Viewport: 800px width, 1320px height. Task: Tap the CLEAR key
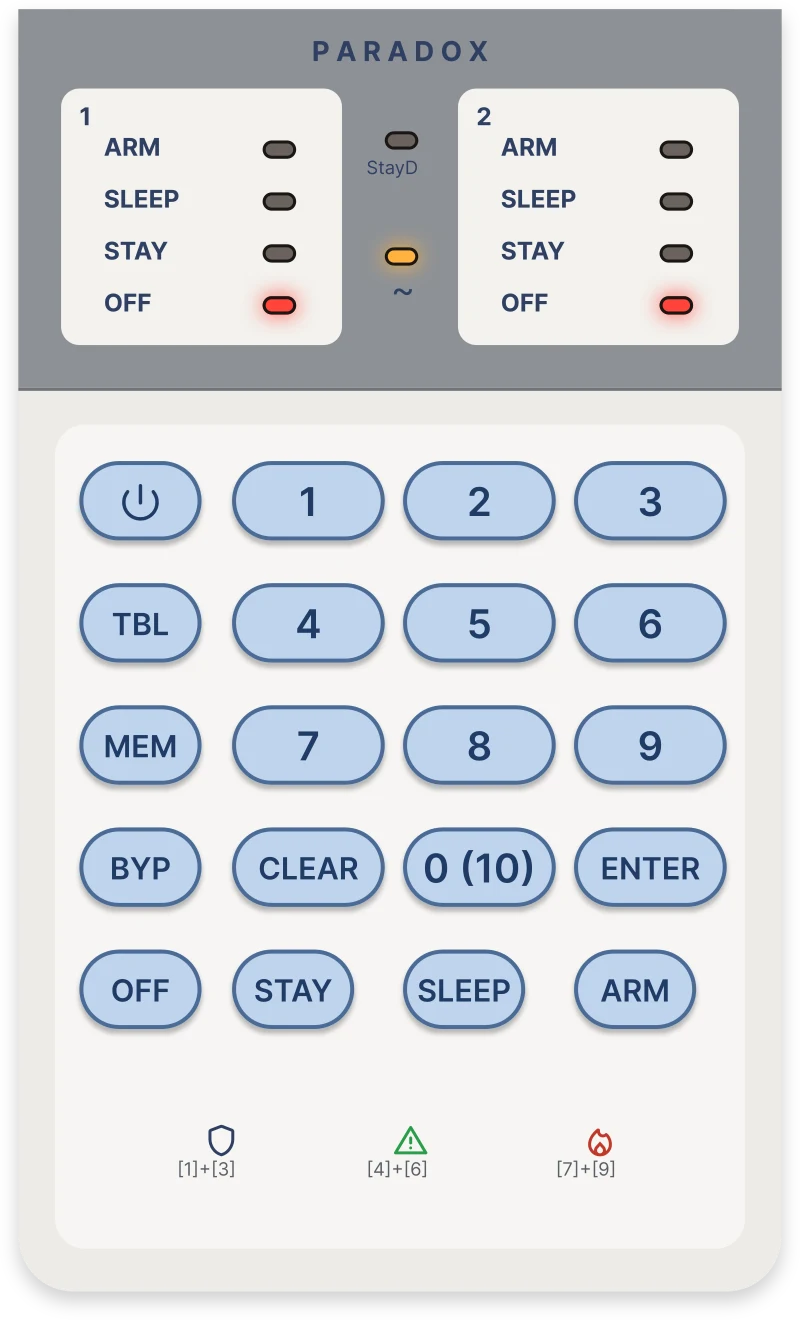(x=308, y=868)
